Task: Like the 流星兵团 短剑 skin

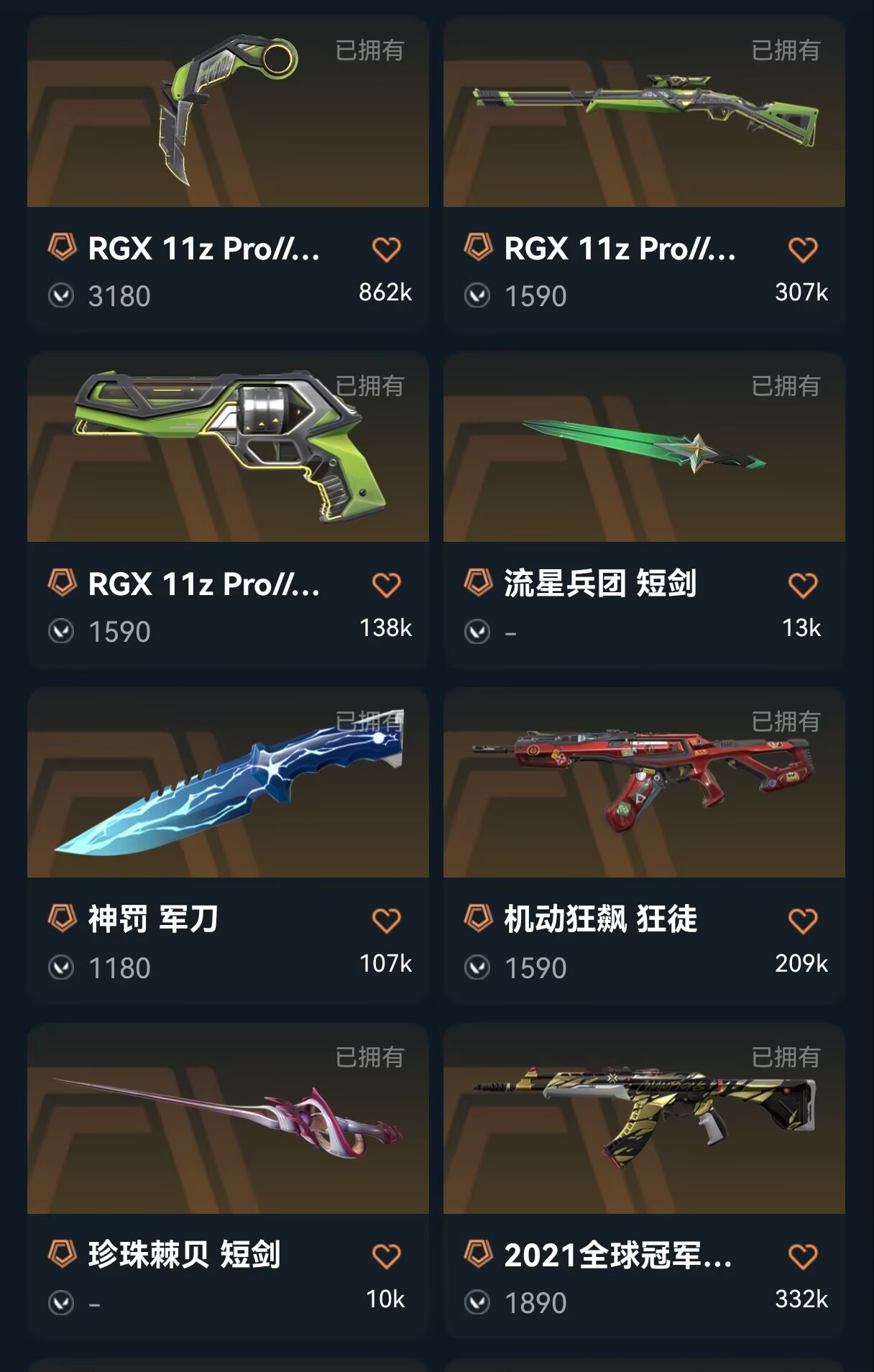Action: tap(802, 585)
